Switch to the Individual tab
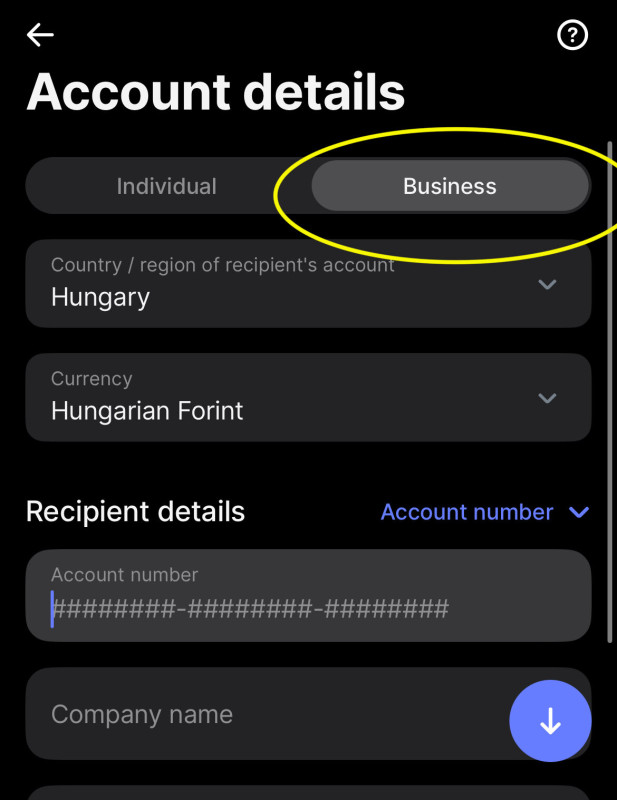The height and width of the screenshot is (800, 617). tap(167, 186)
